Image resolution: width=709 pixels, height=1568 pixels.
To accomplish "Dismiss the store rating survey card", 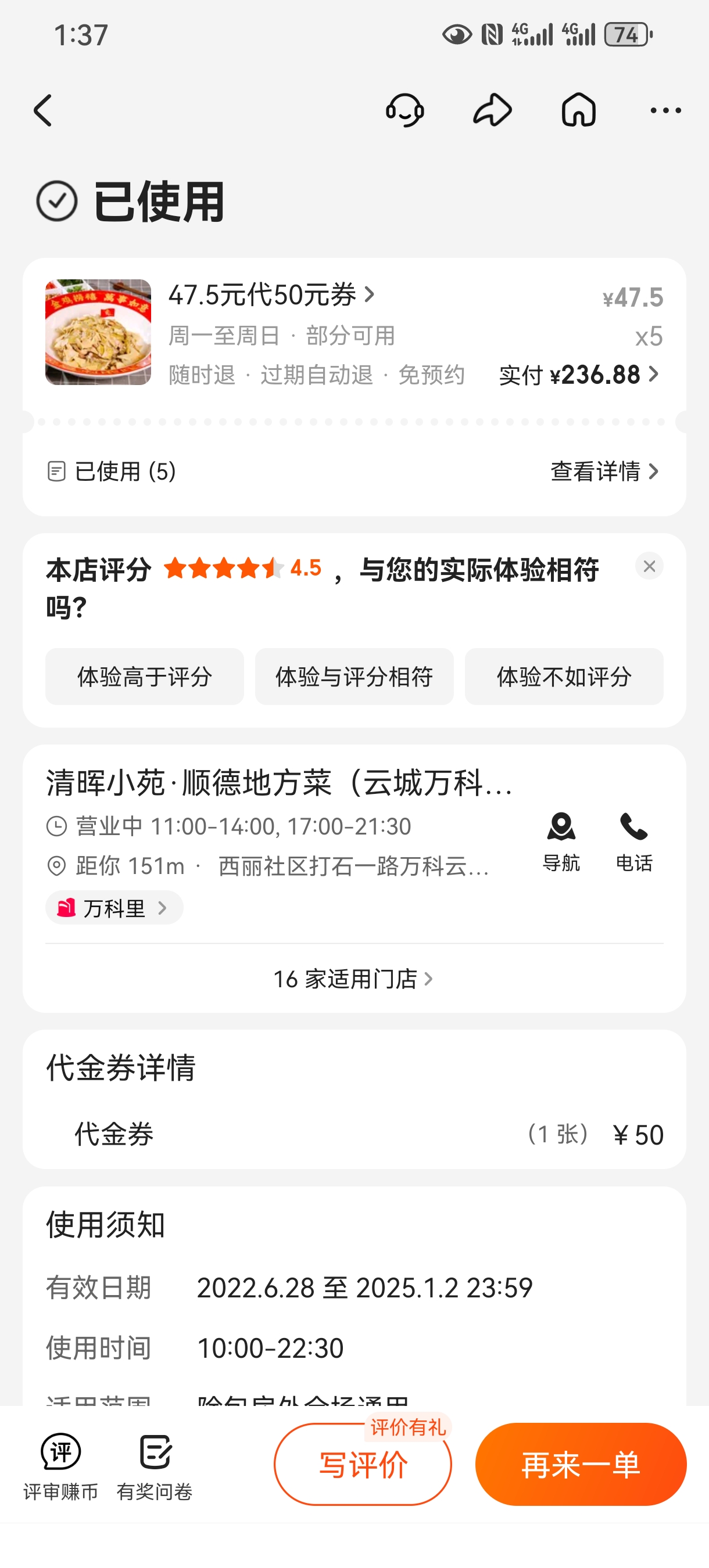I will point(649,566).
